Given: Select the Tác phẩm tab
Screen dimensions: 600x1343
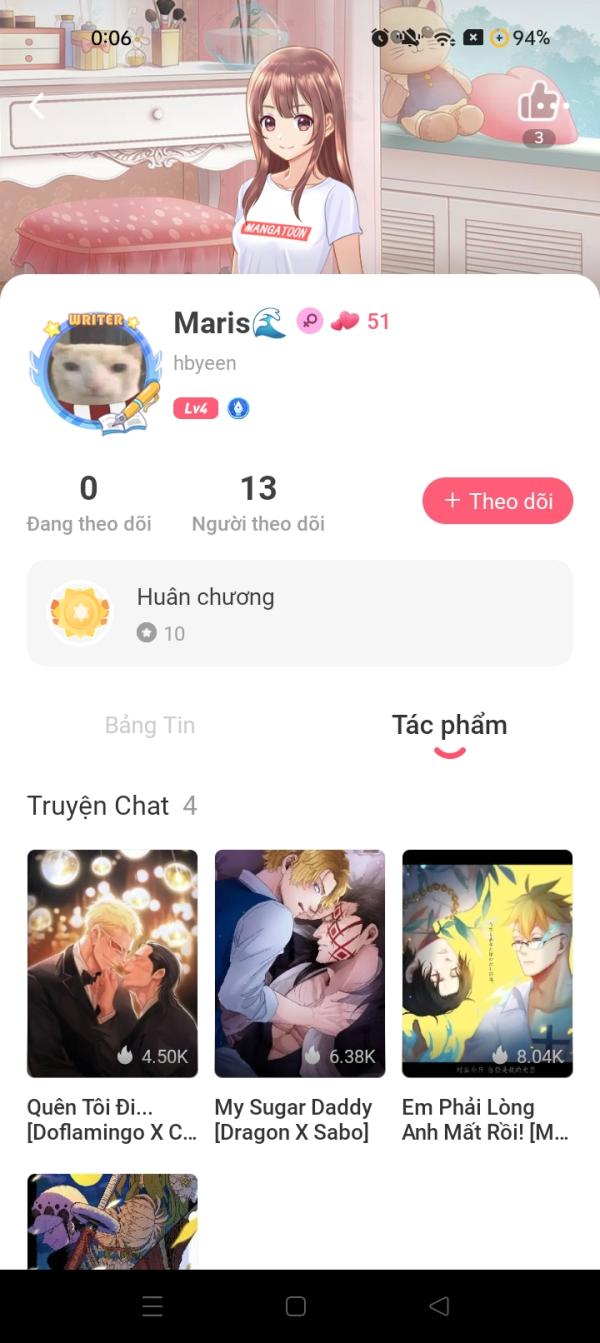Looking at the screenshot, I should pyautogui.click(x=449, y=726).
